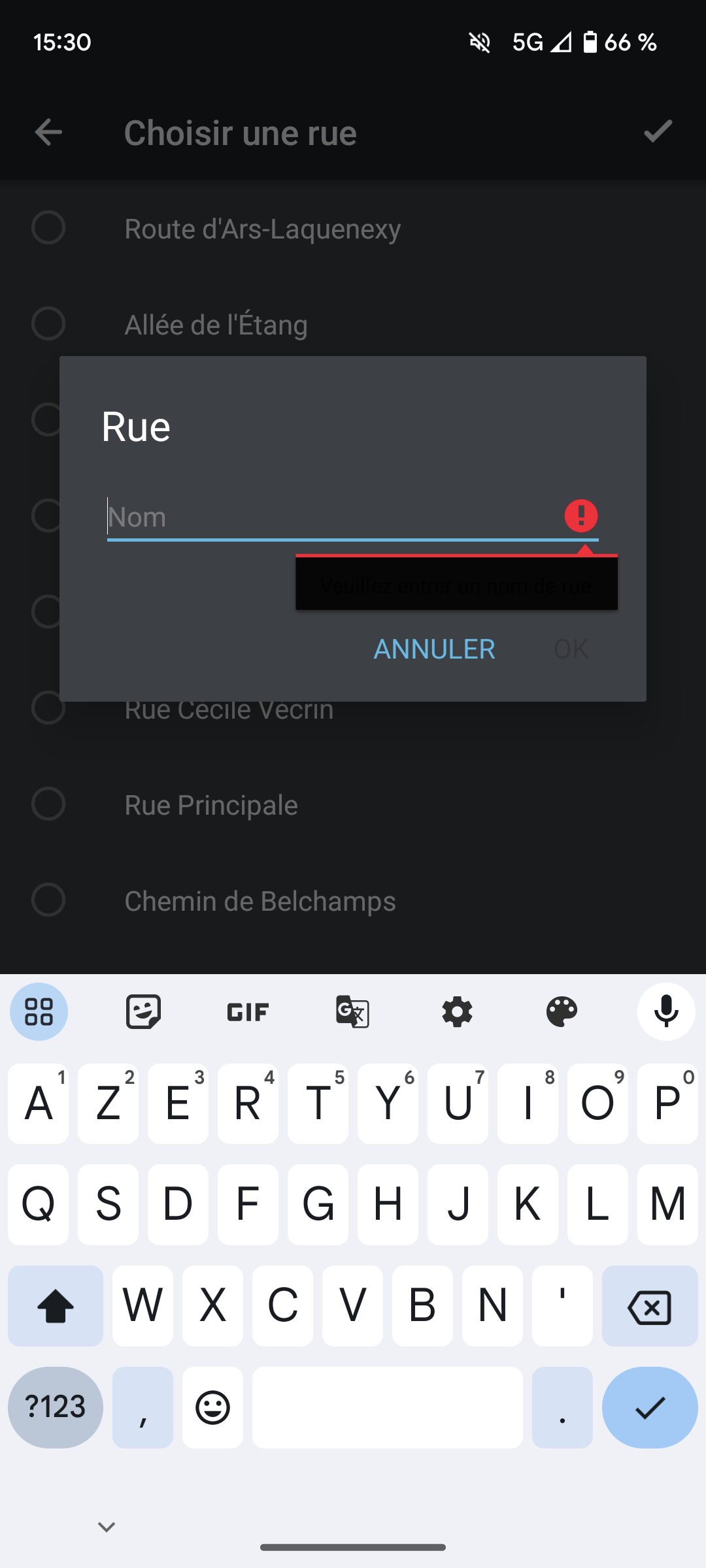Tap the backspace key
The height and width of the screenshot is (1568, 706).
649,1307
